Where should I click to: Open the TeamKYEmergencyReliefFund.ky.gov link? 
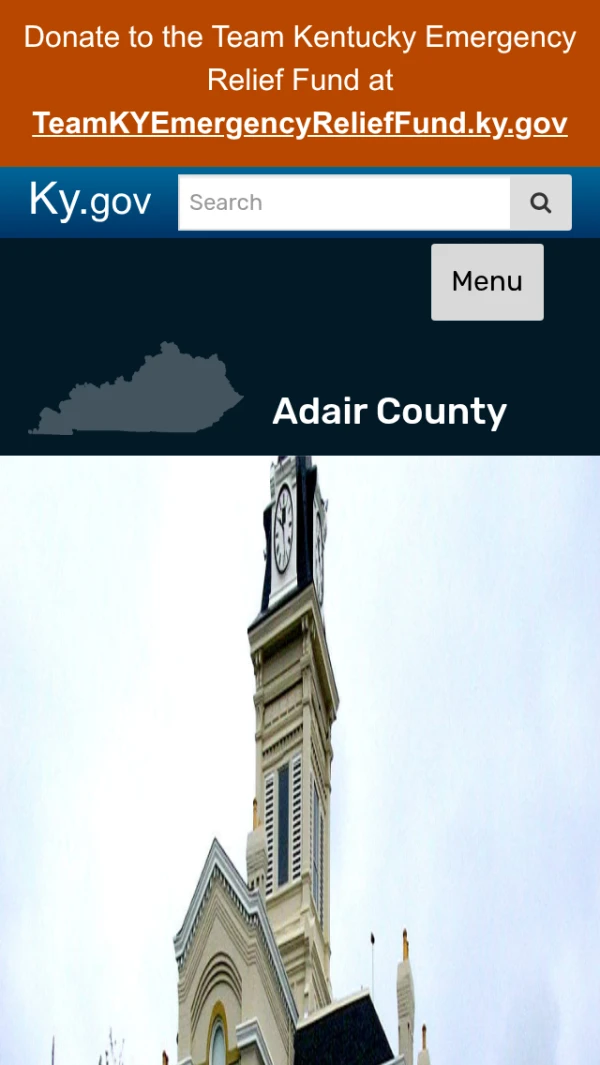300,124
